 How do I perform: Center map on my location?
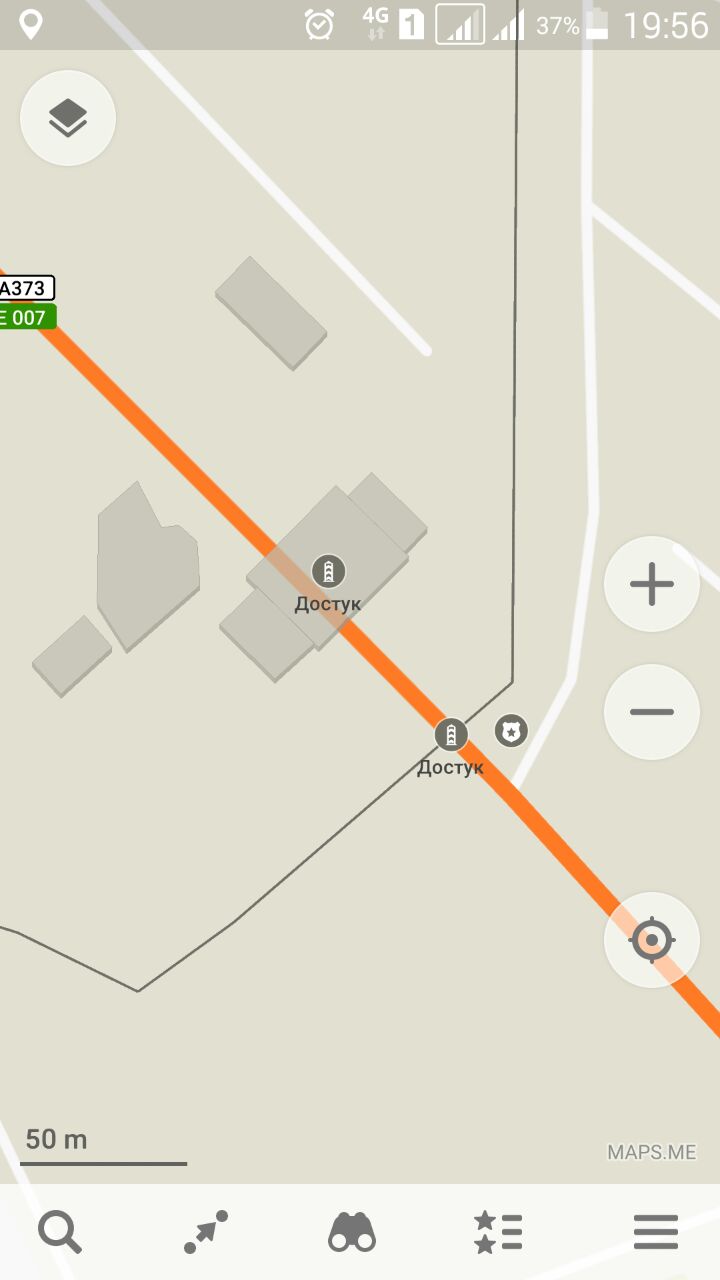652,940
